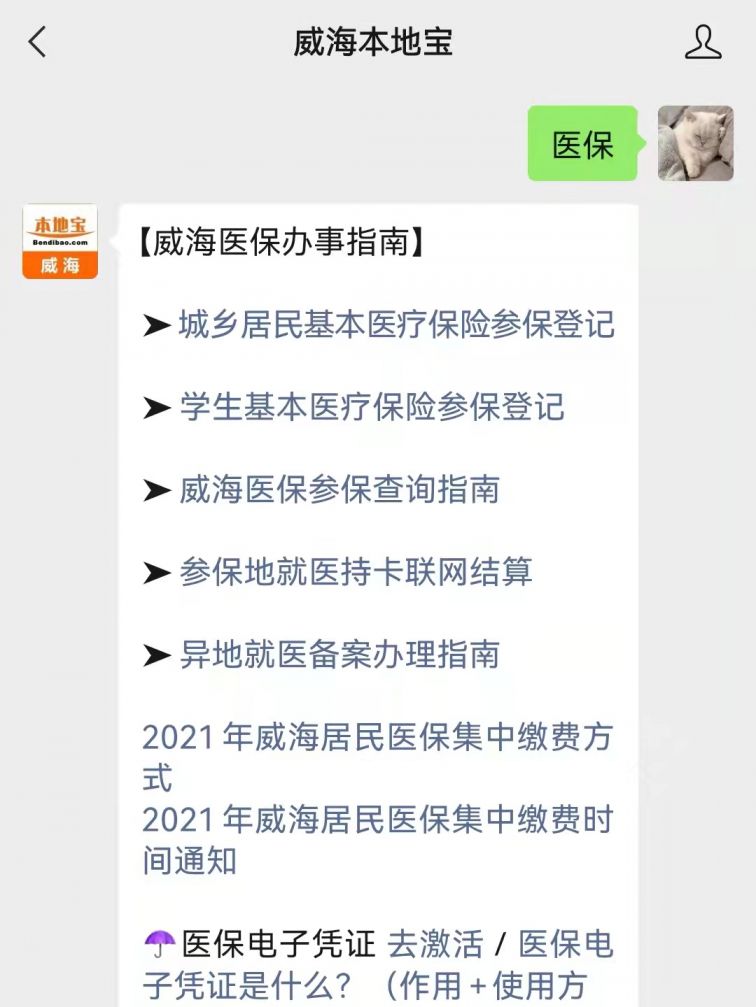Tap the cat profile avatar

pyautogui.click(x=695, y=144)
